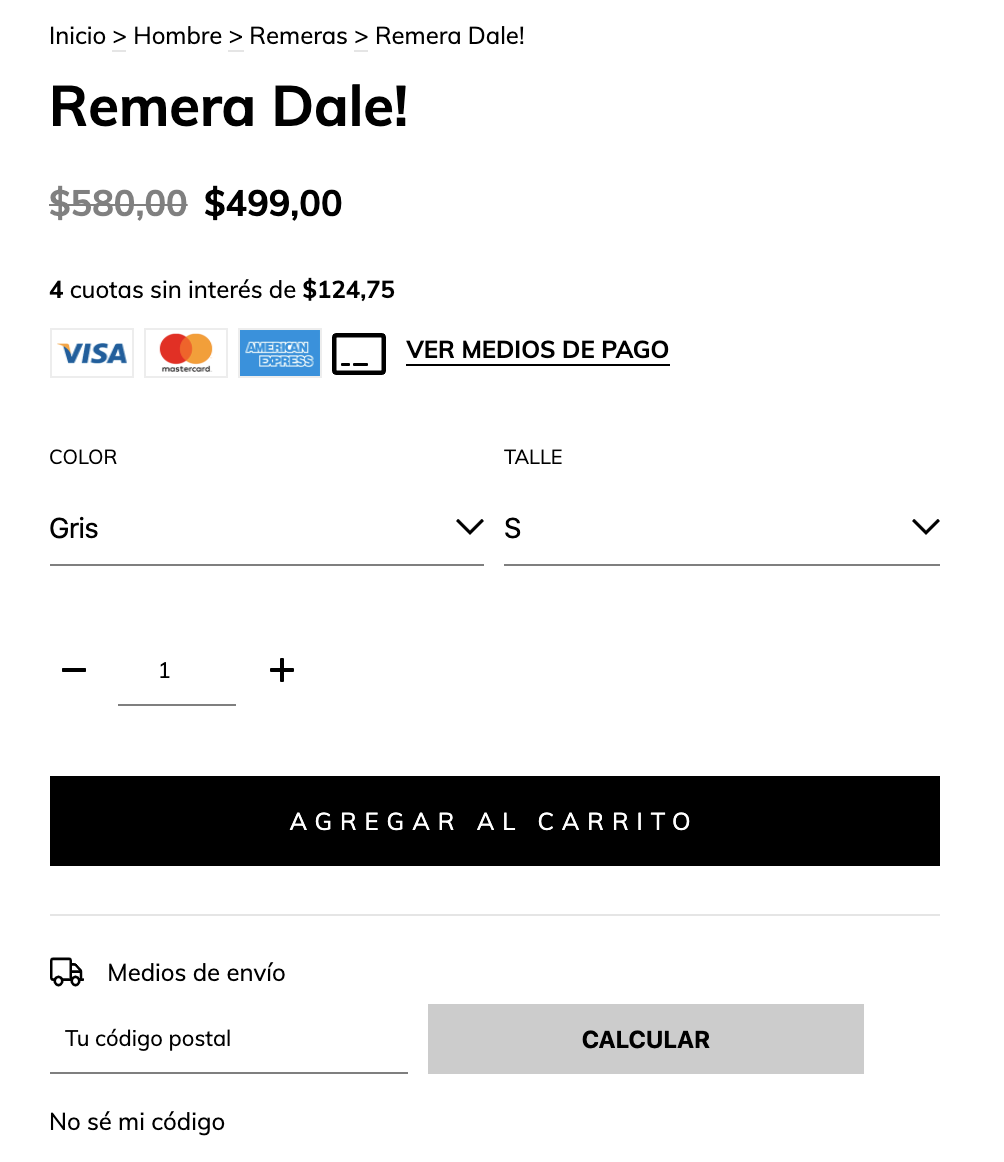Go to Inicio in the breadcrumb
The width and height of the screenshot is (1004, 1162).
(77, 36)
